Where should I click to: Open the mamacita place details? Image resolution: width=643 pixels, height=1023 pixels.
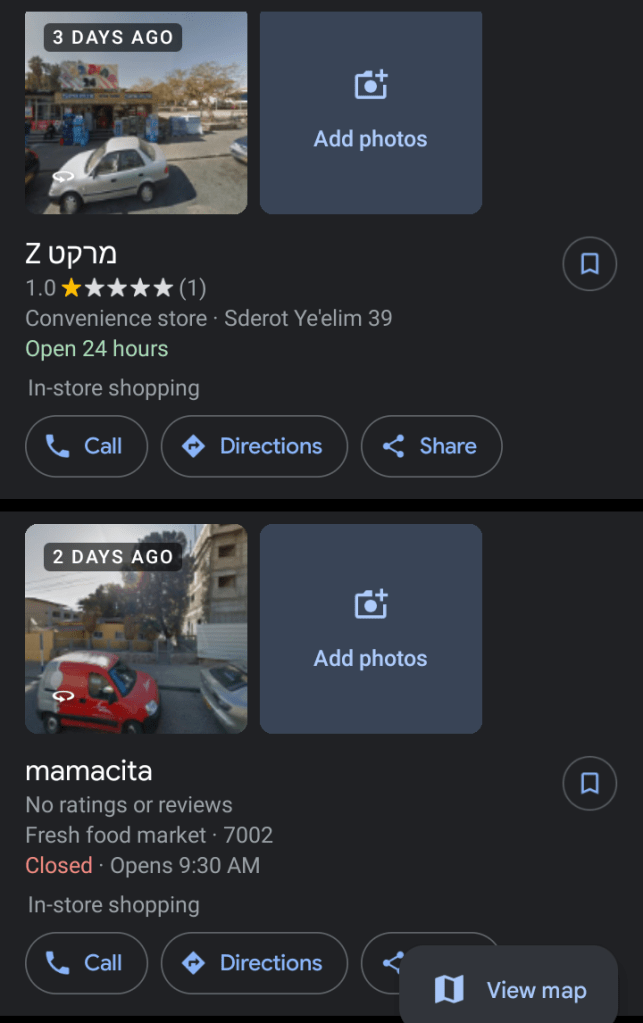point(89,772)
